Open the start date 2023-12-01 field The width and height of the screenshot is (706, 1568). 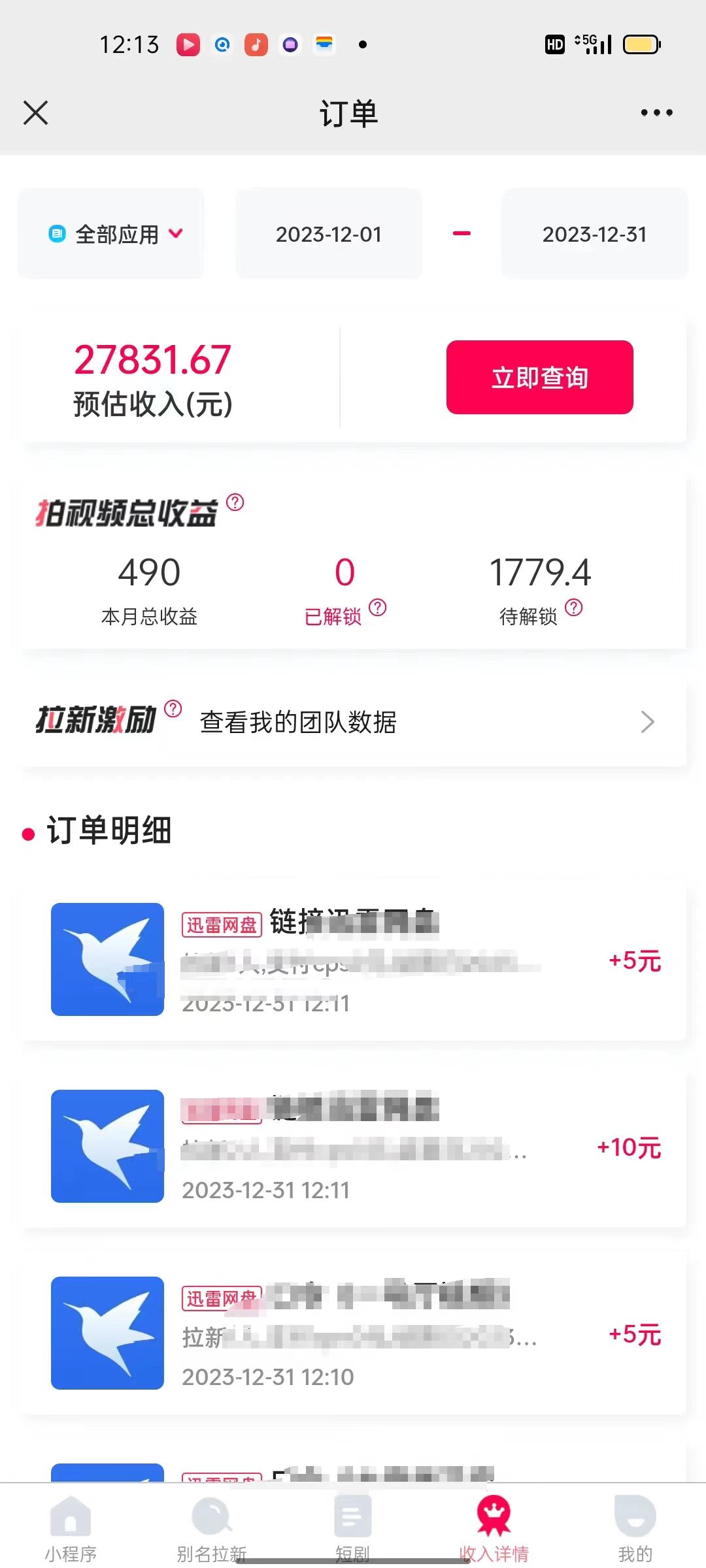coord(328,233)
